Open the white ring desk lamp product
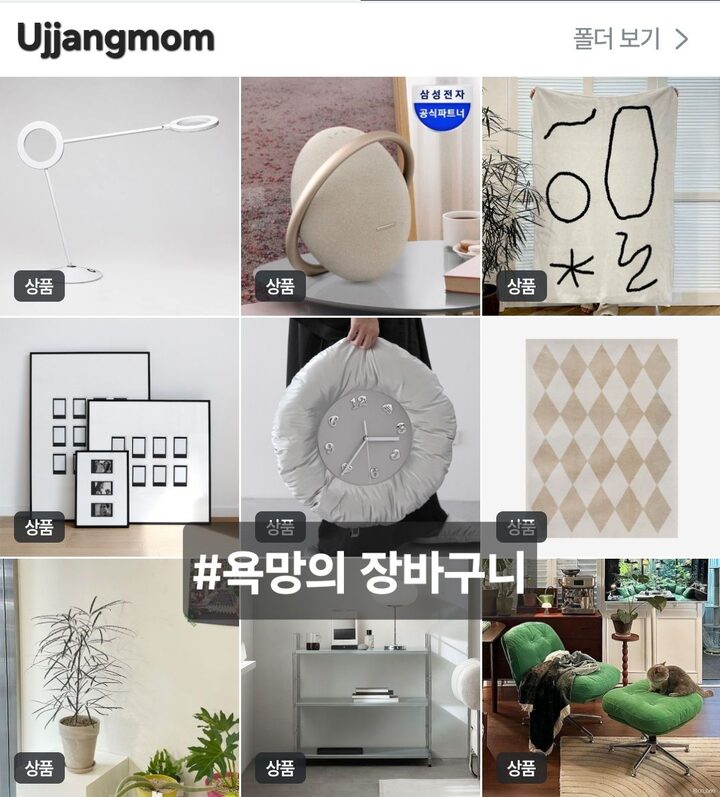This screenshot has width=720, height=797. pyautogui.click(x=119, y=195)
